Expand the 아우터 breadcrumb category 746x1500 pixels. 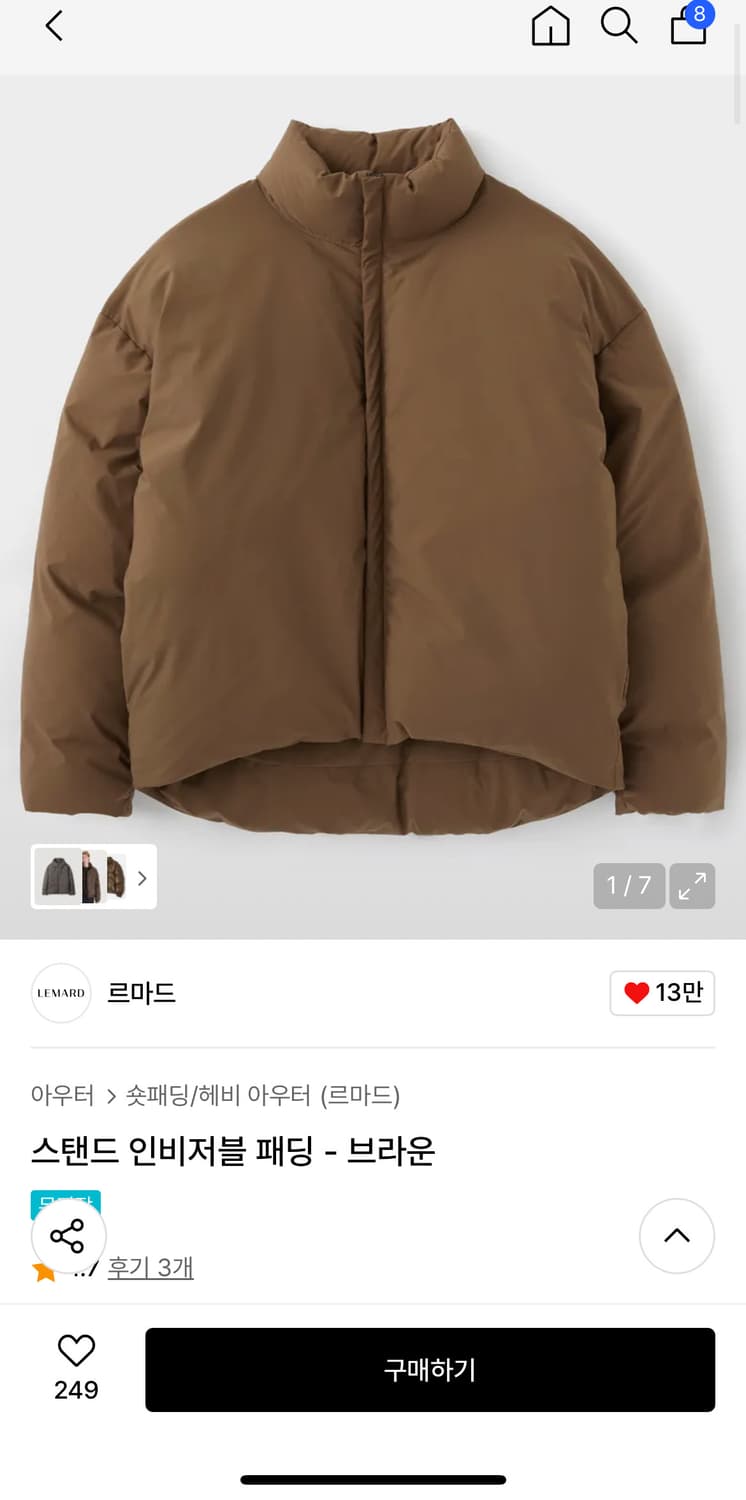[62, 1095]
